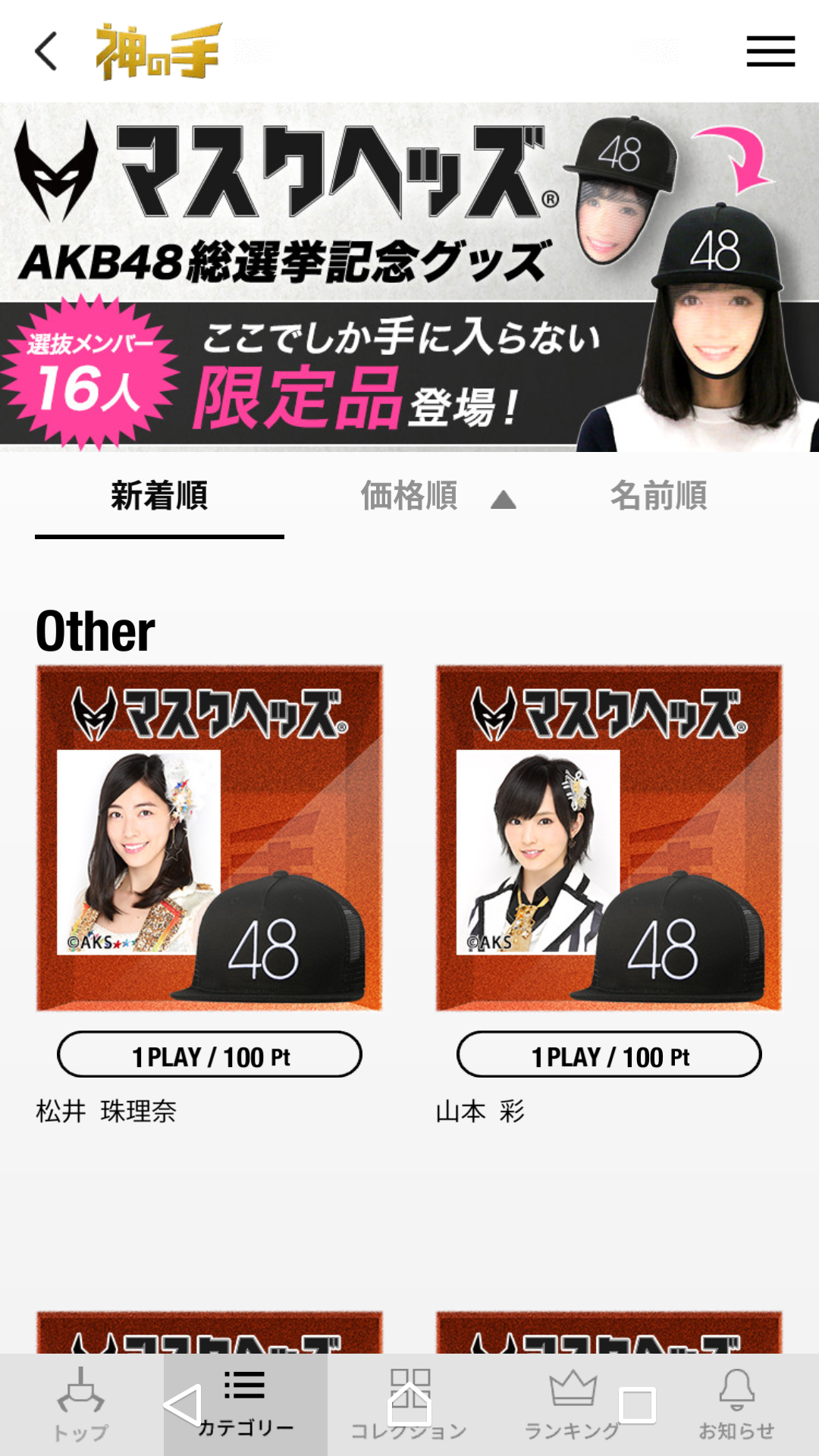Go back with the top-left arrow
The image size is (819, 1456).
[46, 52]
